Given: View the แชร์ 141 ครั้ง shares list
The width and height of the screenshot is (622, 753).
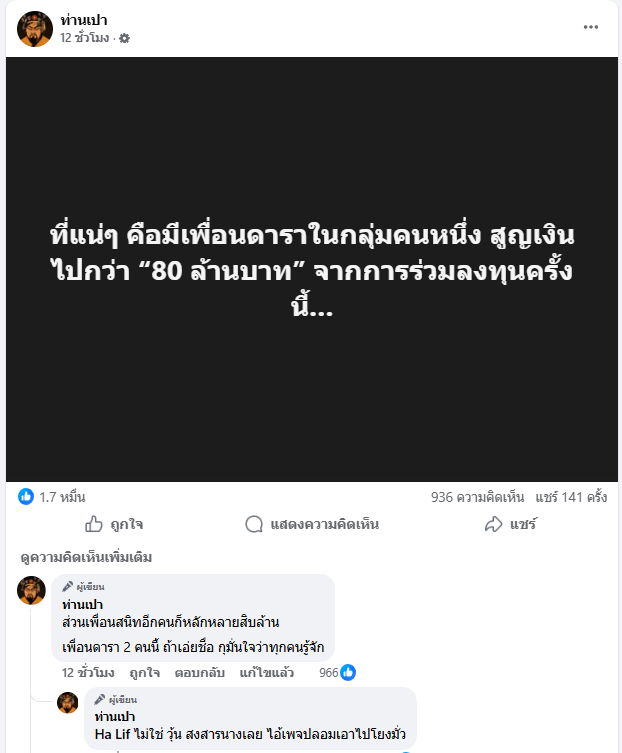Looking at the screenshot, I should [x=571, y=496].
